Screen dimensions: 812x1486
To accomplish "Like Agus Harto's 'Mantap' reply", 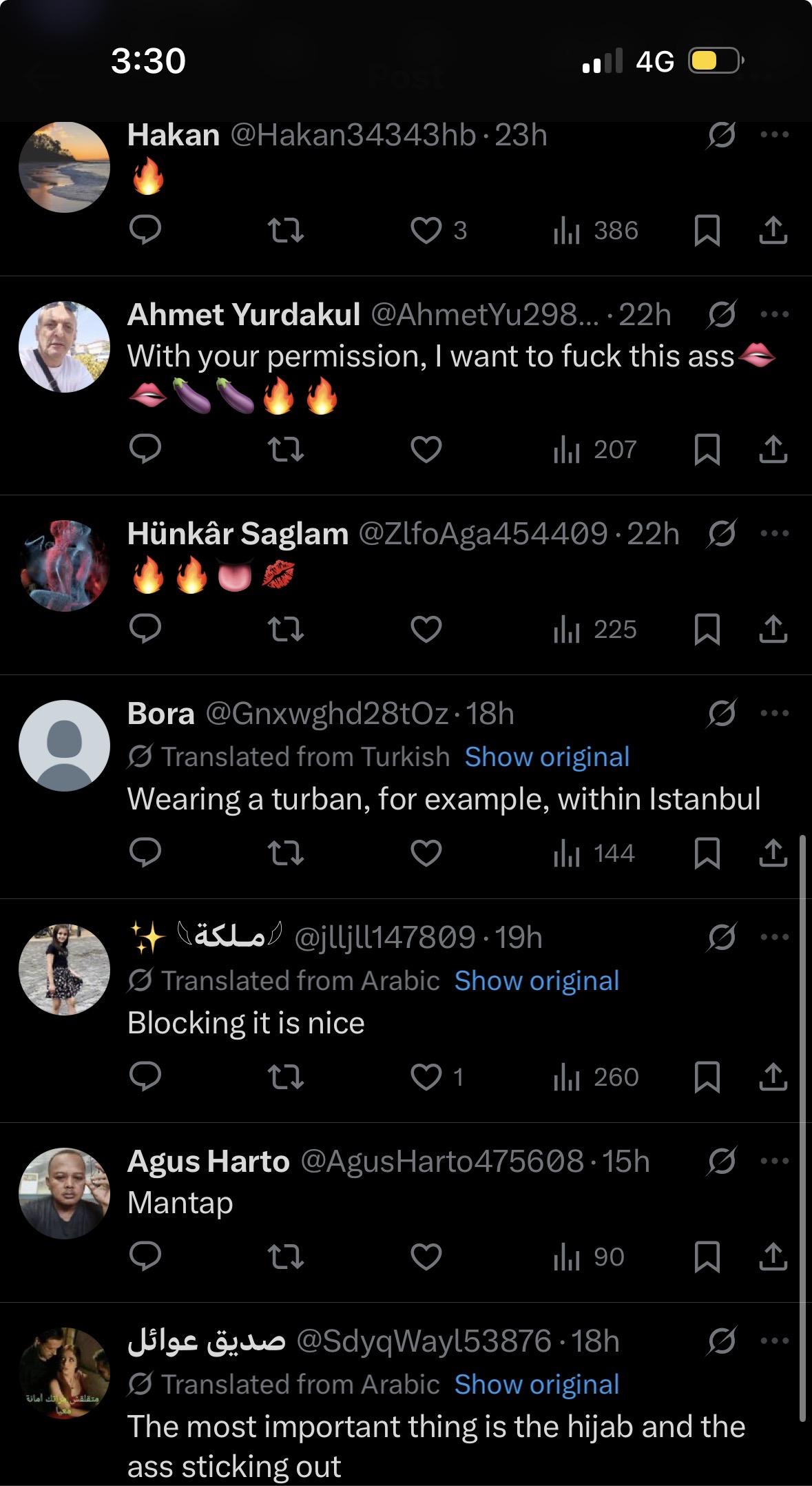I will (426, 1257).
